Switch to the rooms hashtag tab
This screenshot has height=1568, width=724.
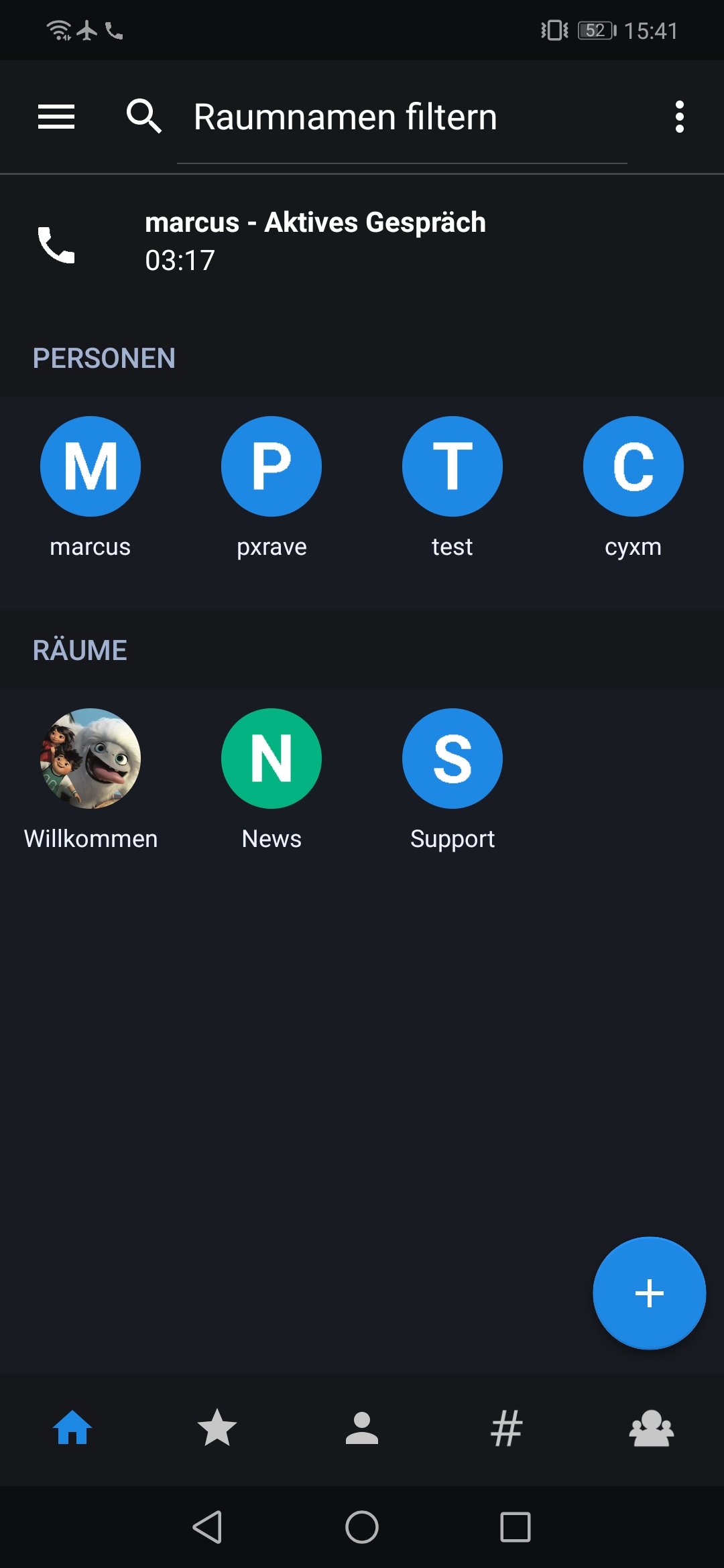click(x=507, y=1428)
